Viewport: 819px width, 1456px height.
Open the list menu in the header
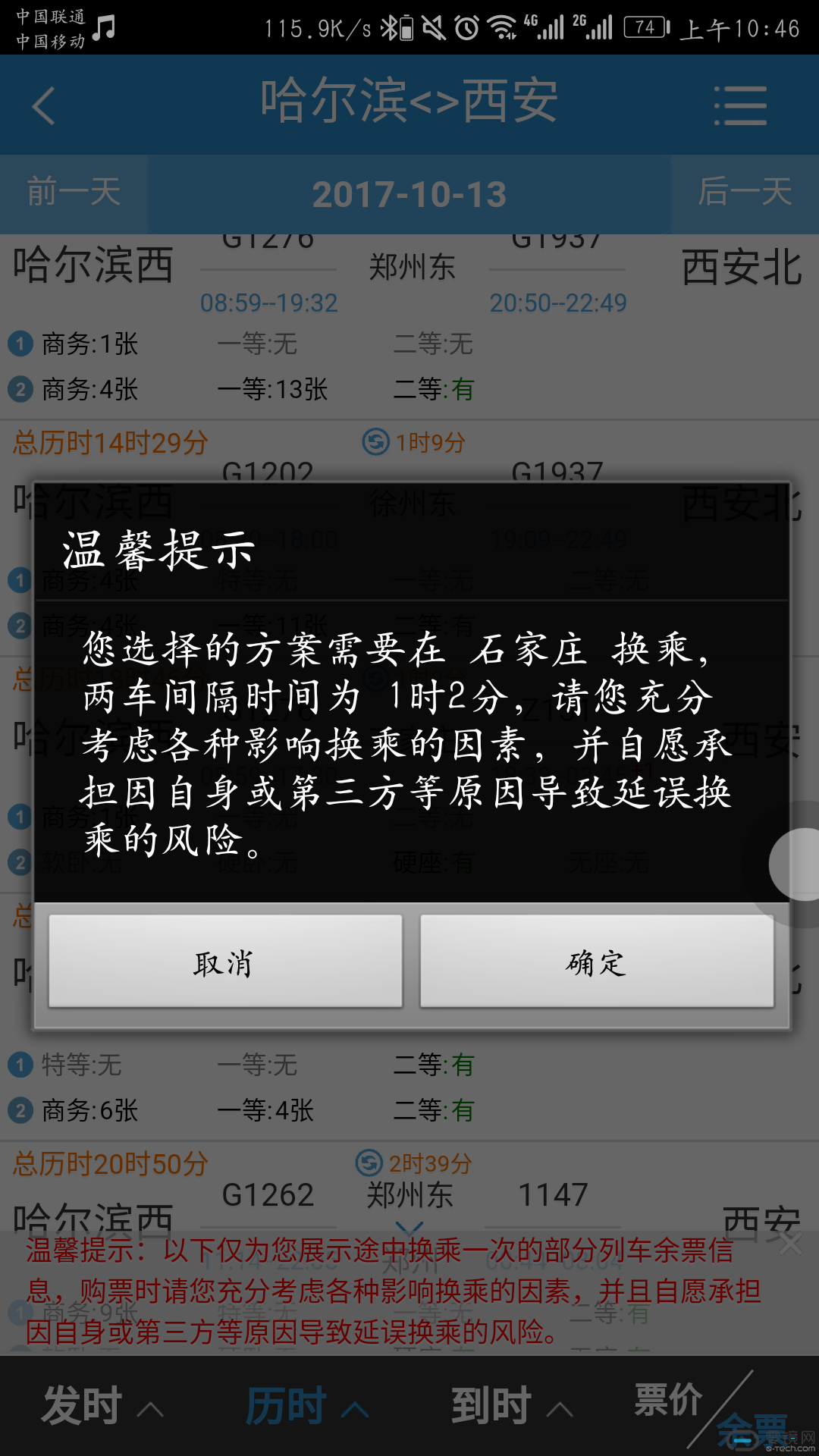point(740,105)
